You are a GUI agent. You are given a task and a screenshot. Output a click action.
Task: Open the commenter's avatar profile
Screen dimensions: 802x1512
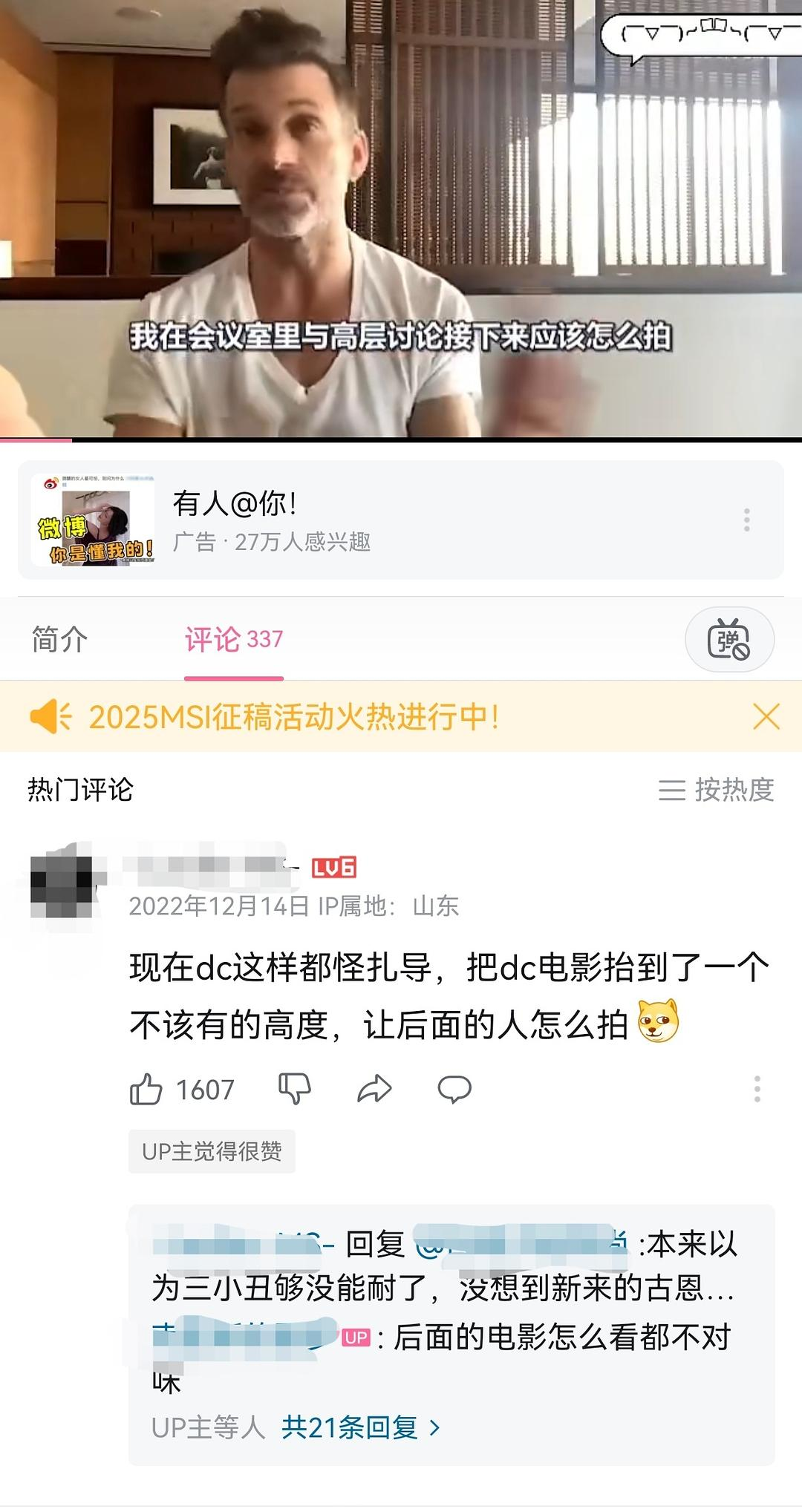[63, 886]
